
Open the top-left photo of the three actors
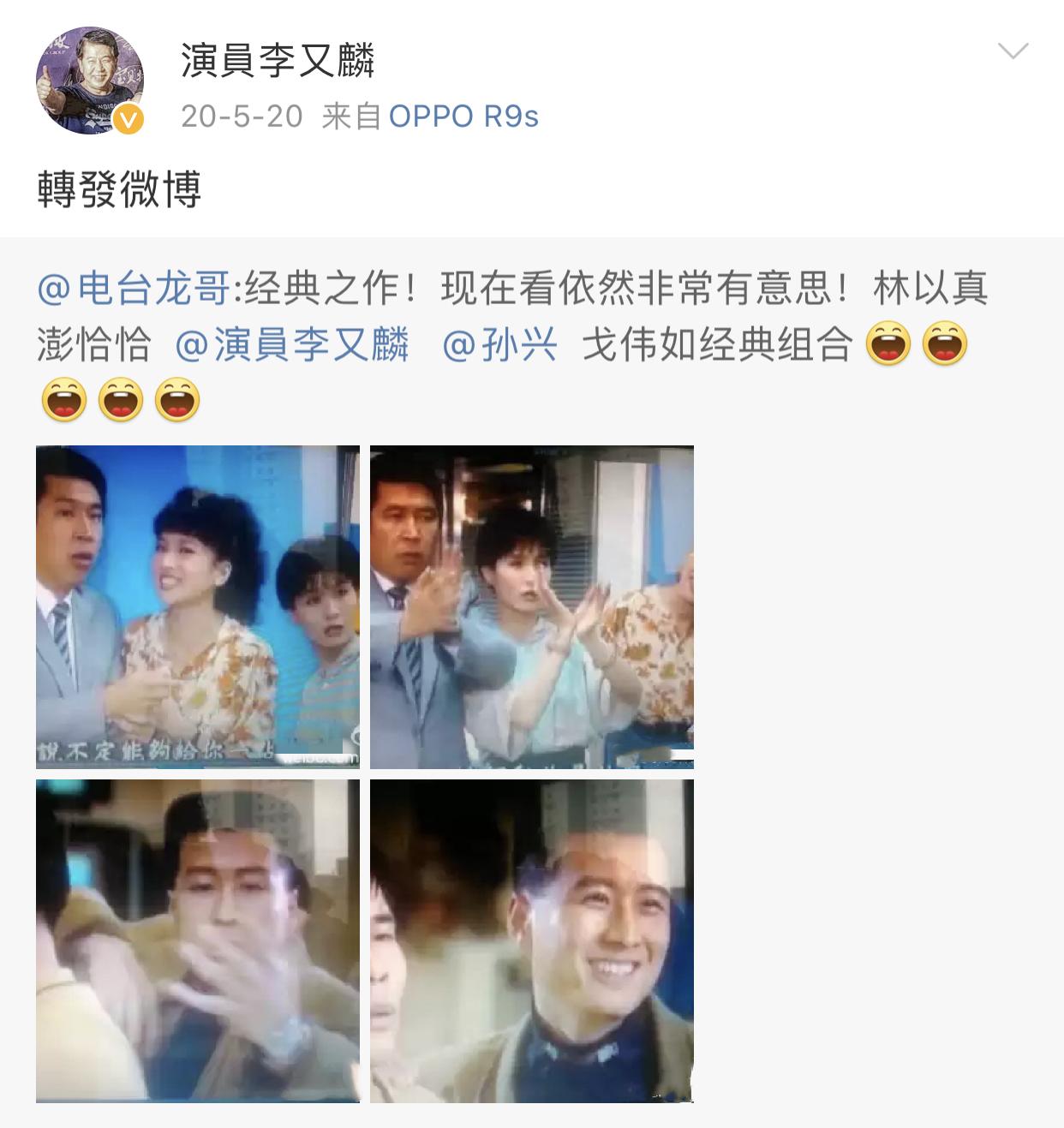tap(197, 606)
